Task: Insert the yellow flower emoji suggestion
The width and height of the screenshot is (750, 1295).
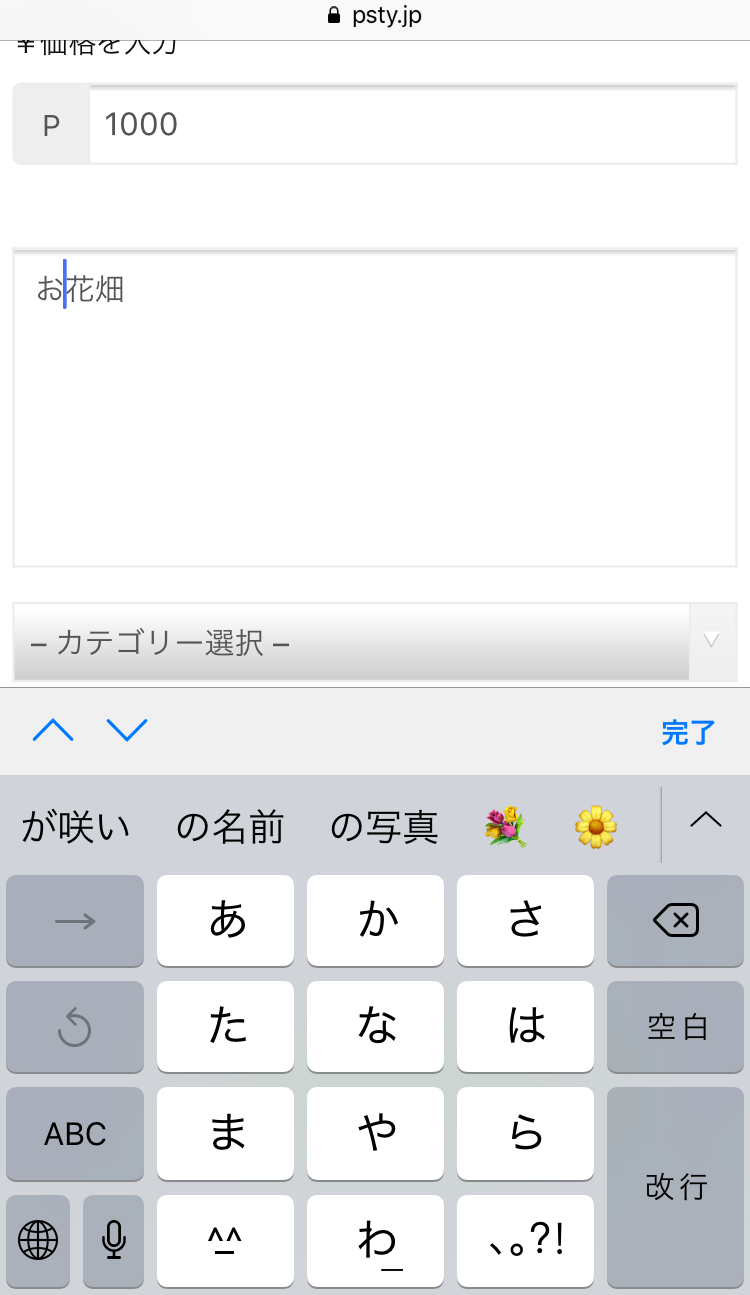Action: click(x=596, y=827)
